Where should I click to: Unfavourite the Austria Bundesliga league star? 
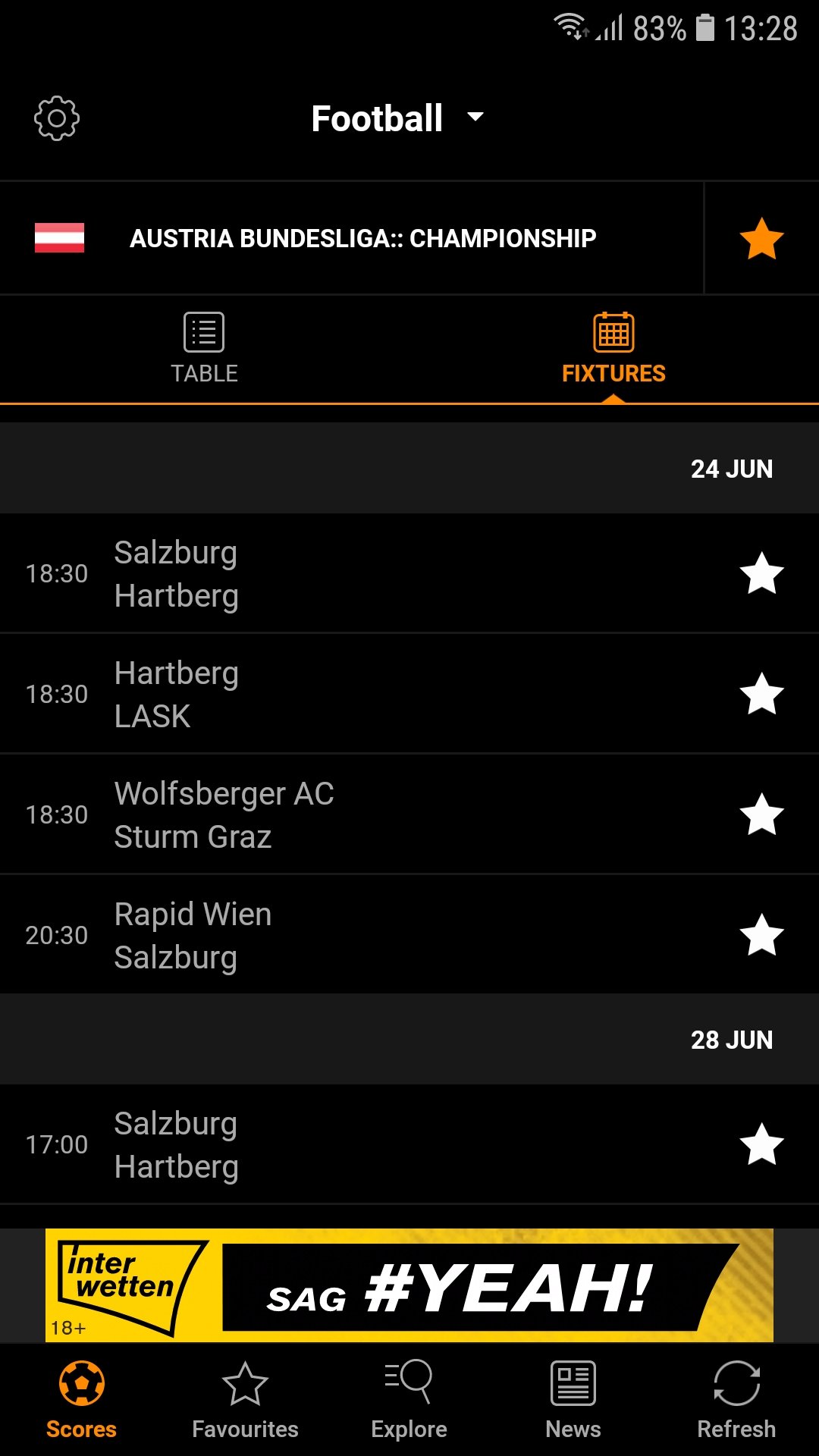coord(761,238)
